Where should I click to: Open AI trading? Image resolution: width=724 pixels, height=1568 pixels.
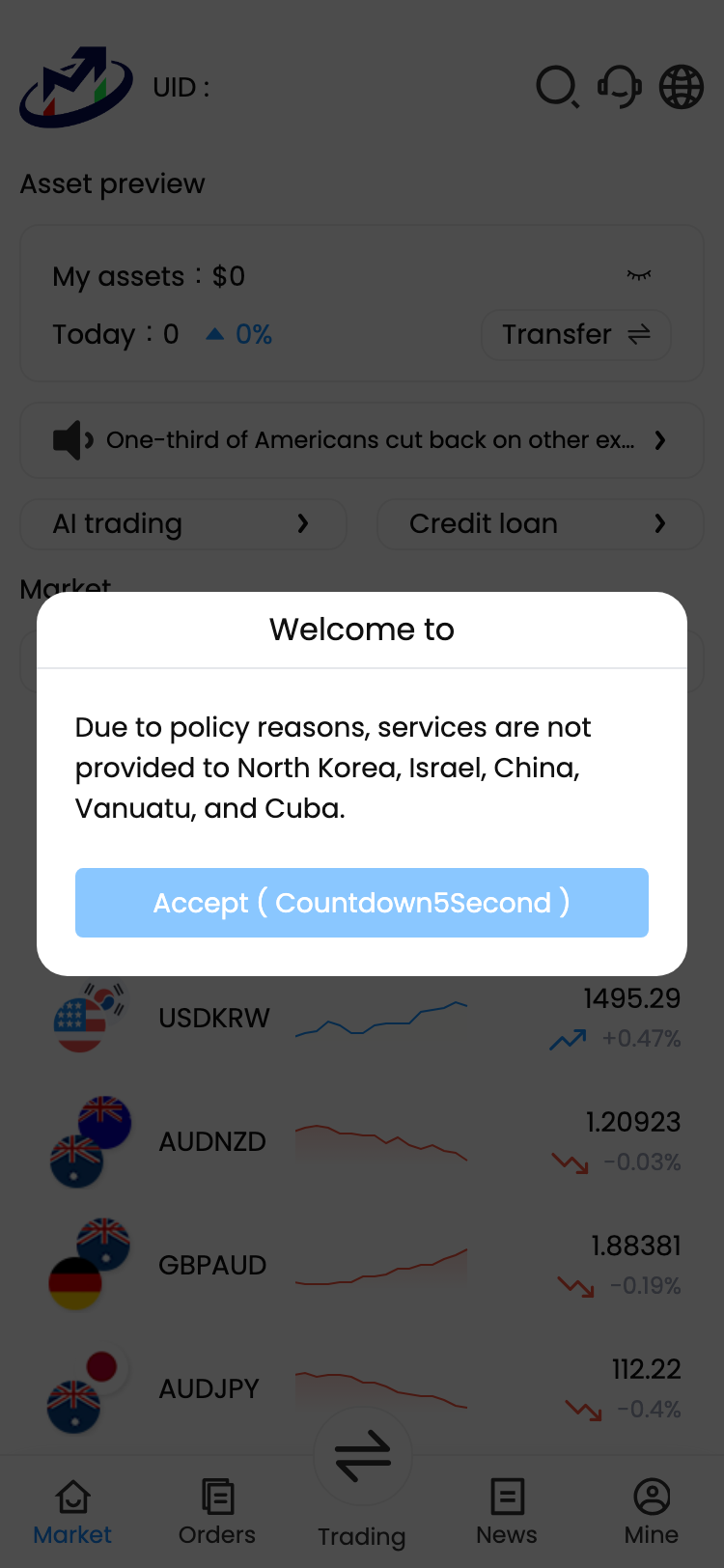(x=183, y=523)
